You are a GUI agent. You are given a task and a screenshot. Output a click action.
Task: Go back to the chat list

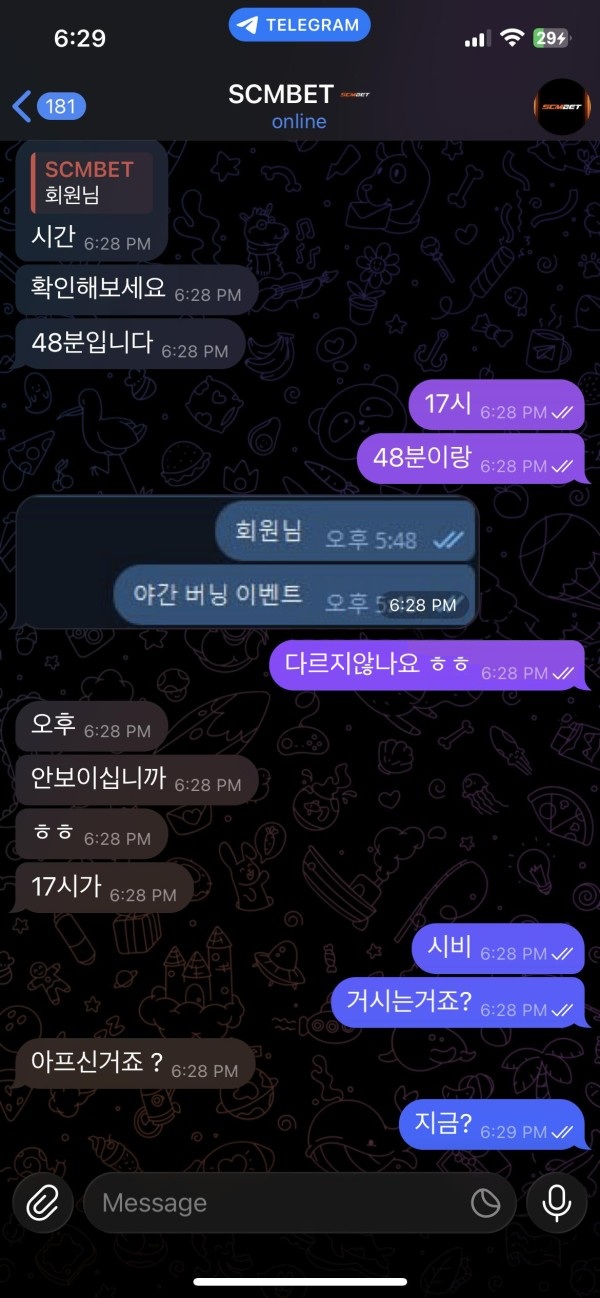click(48, 105)
